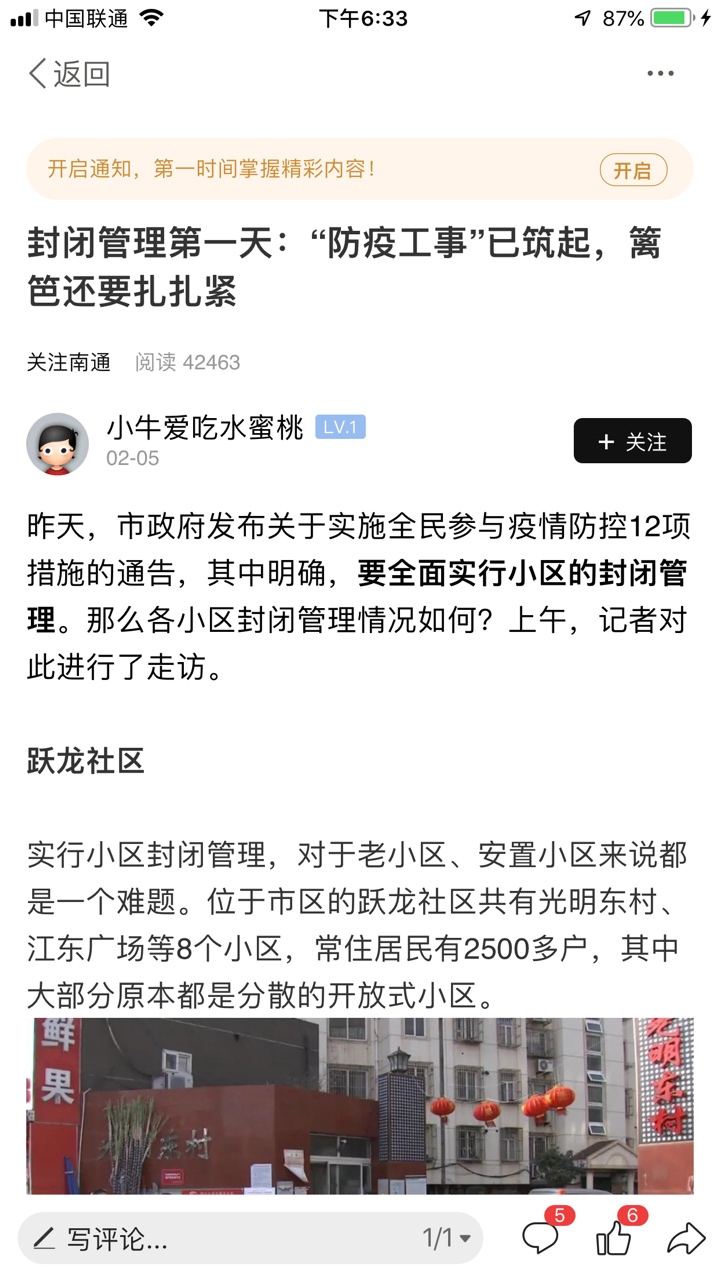
Task: Open the three-dot overflow menu
Action: tap(660, 74)
